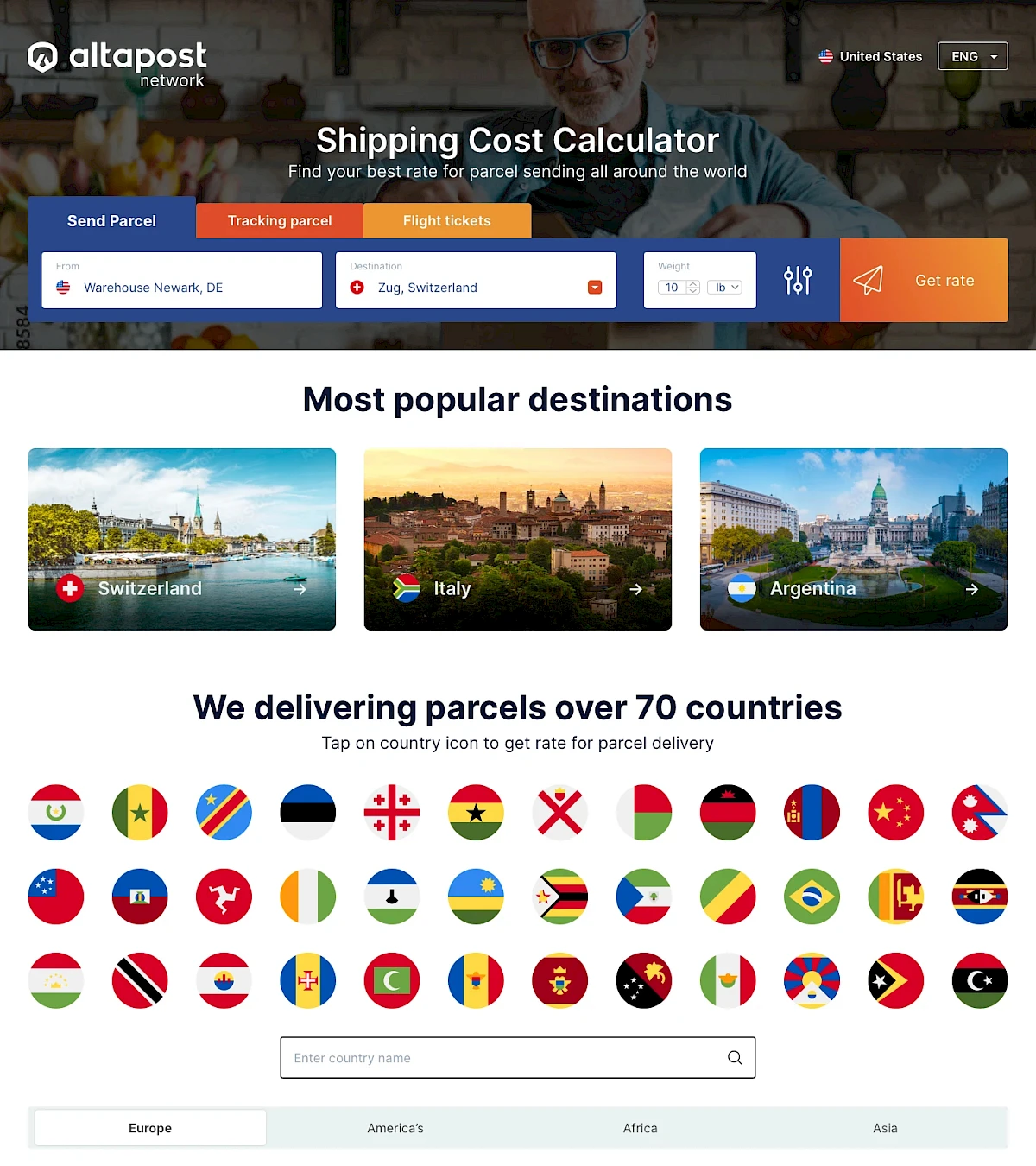Switch to the Africa region tab
The height and width of the screenshot is (1166, 1036).
coord(640,1128)
